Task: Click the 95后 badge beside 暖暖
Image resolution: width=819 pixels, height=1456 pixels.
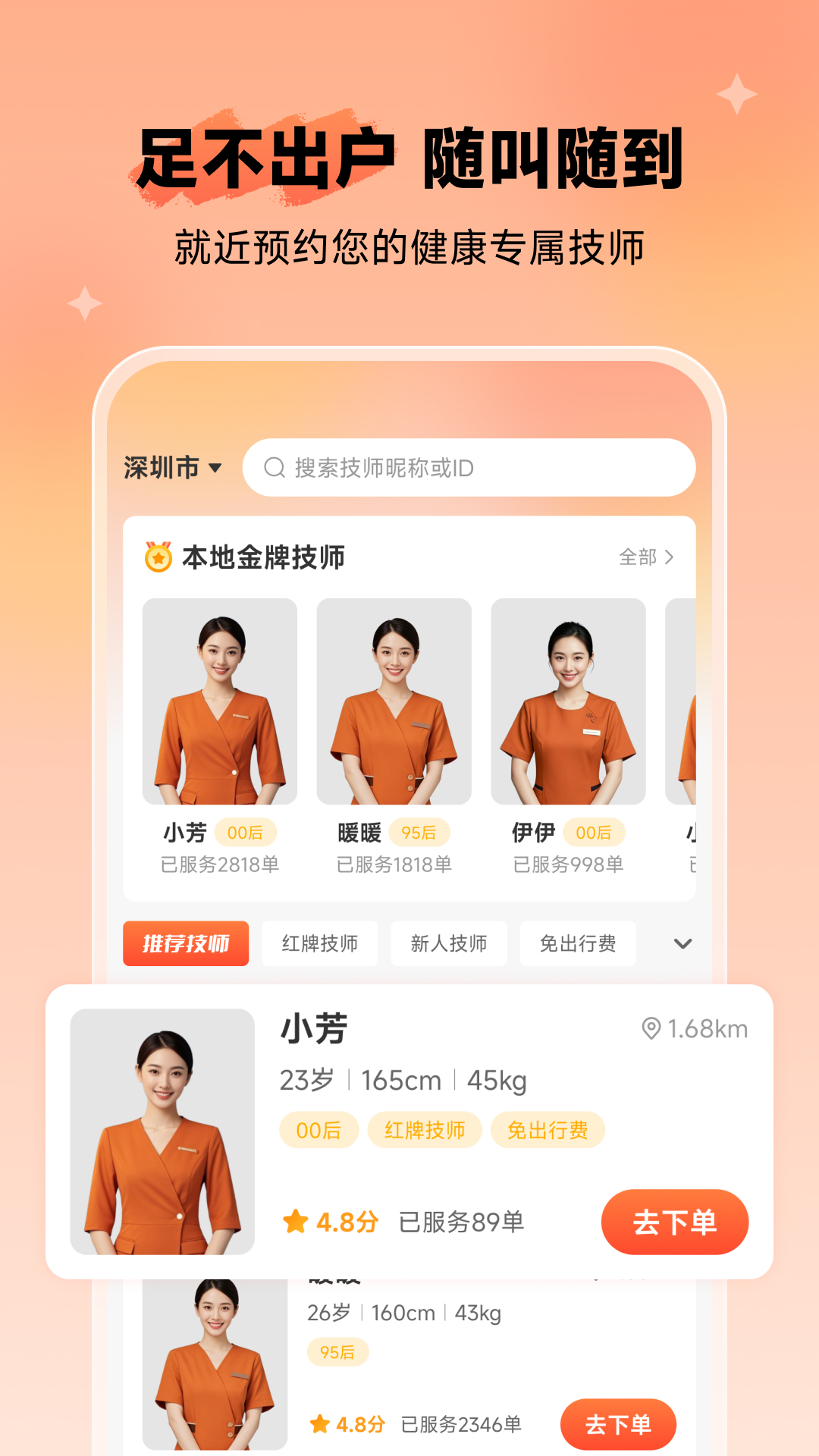Action: (421, 832)
